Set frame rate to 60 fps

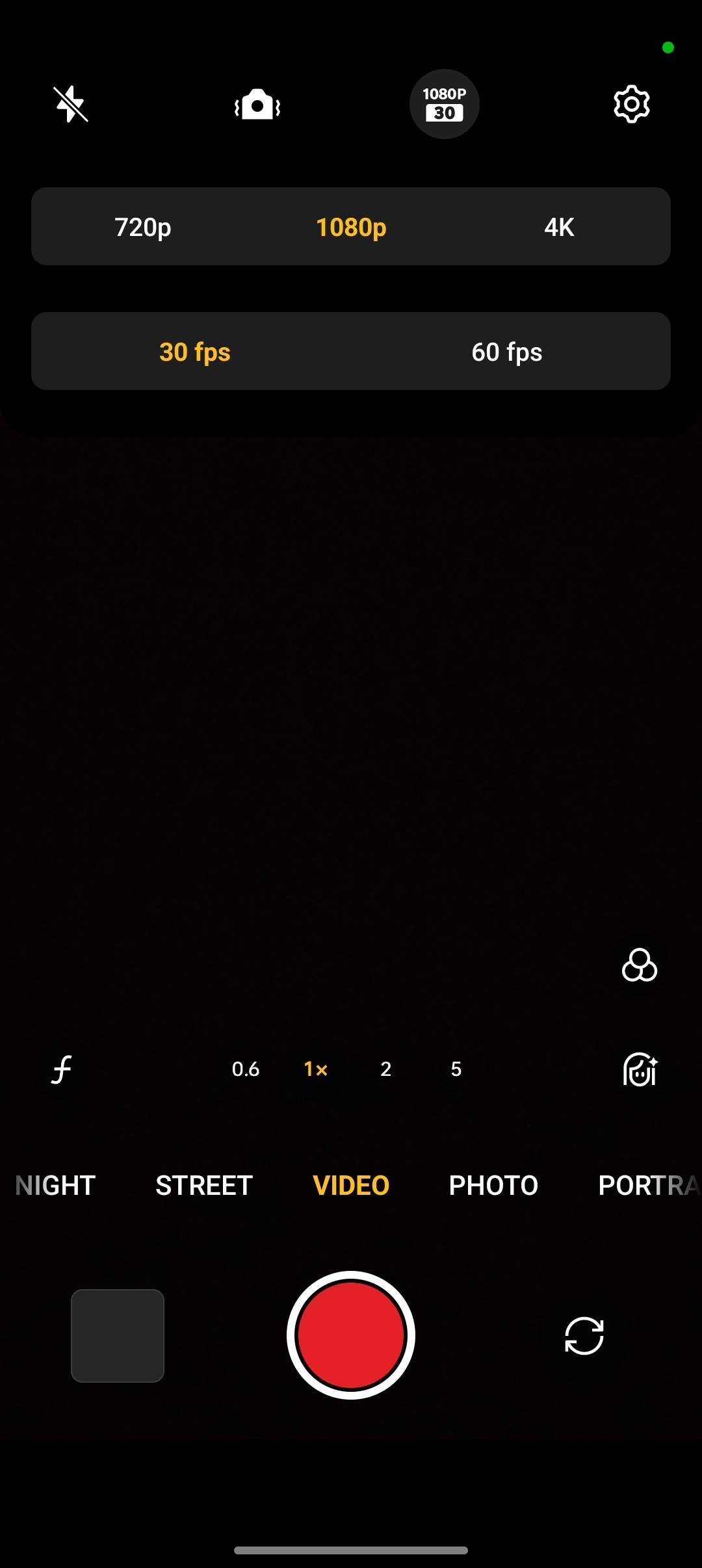pyautogui.click(x=507, y=352)
